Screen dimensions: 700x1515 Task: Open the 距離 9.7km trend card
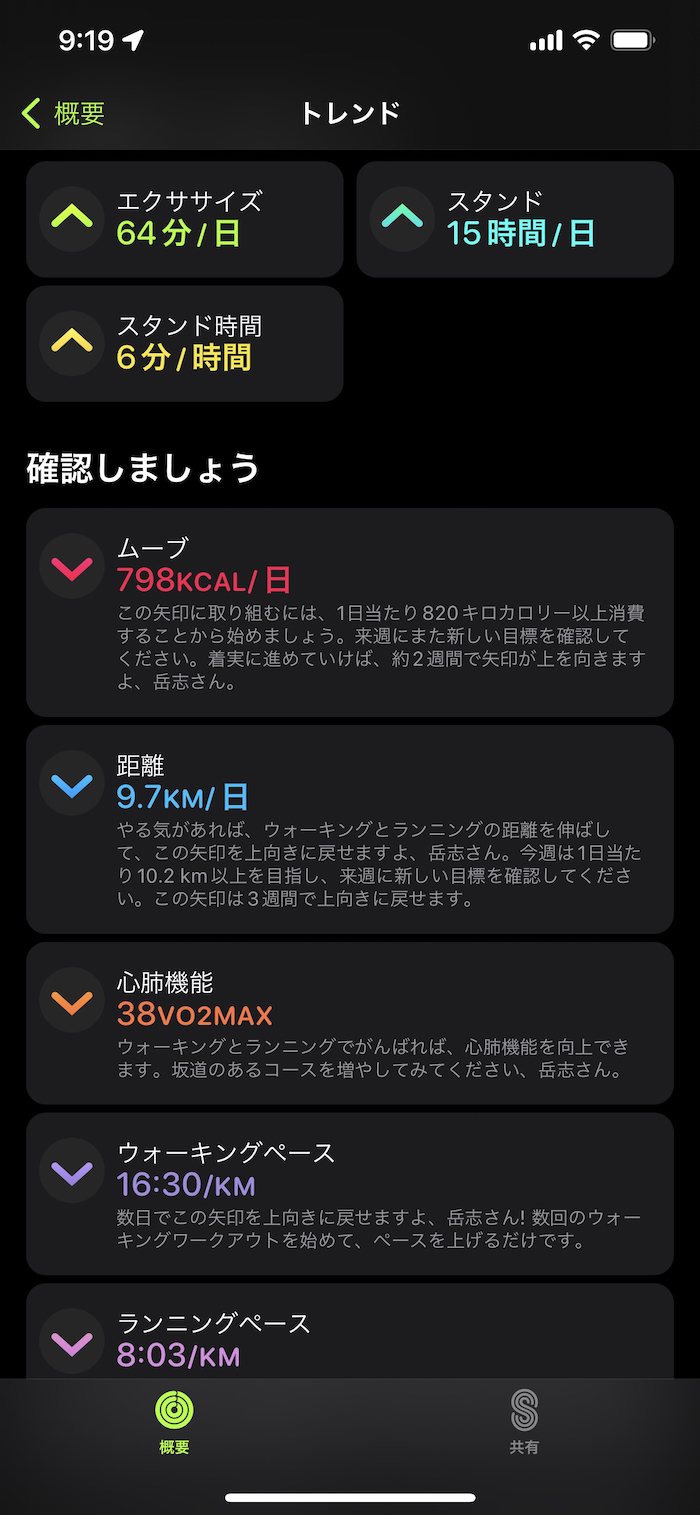[x=350, y=829]
